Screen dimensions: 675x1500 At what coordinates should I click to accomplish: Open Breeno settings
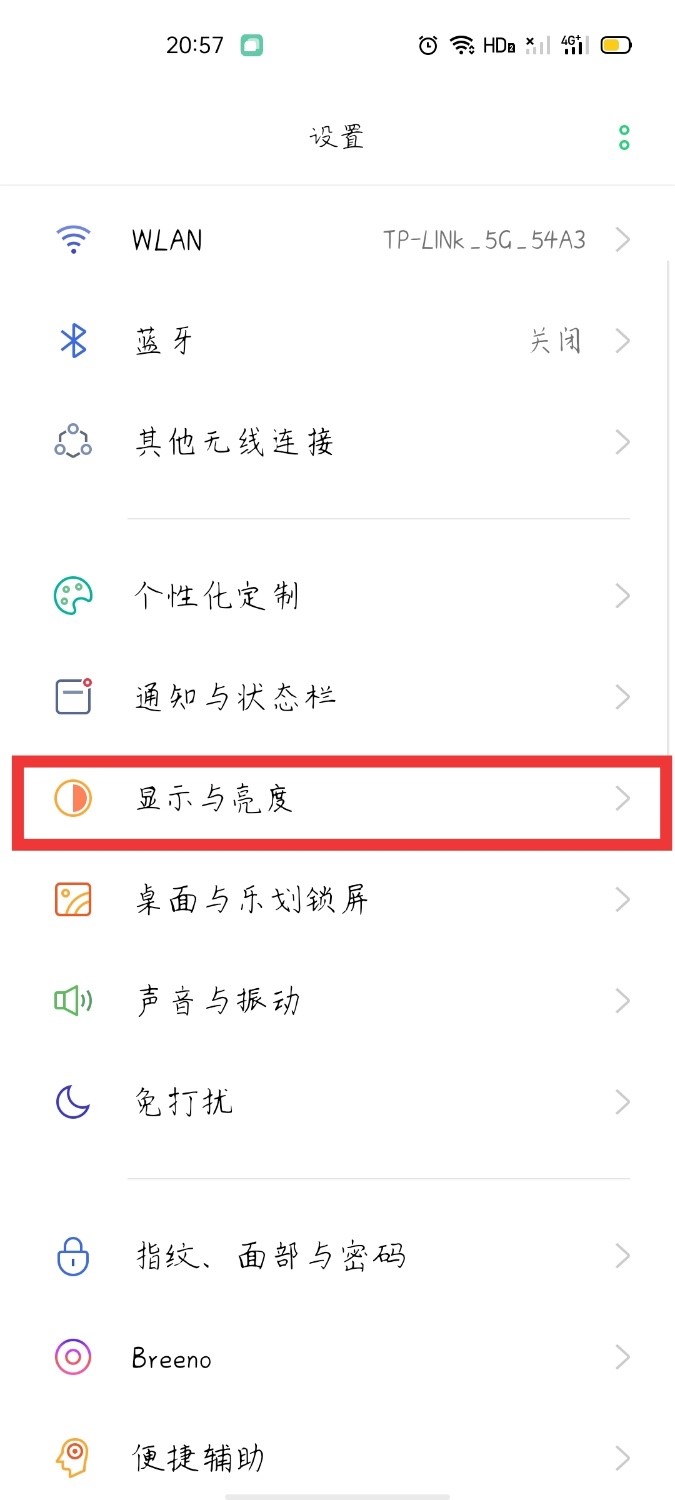pos(337,1357)
